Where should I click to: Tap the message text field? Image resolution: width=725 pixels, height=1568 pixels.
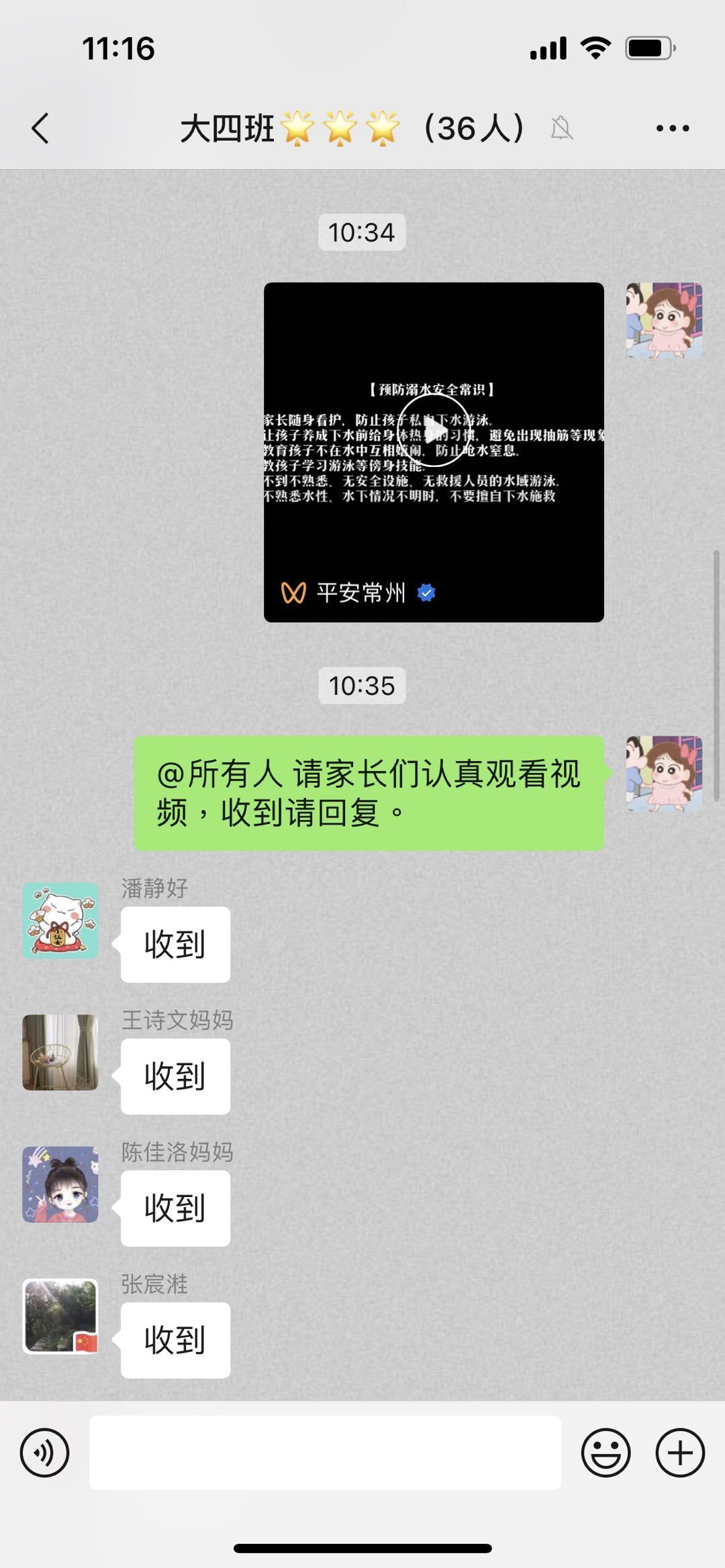(325, 1453)
